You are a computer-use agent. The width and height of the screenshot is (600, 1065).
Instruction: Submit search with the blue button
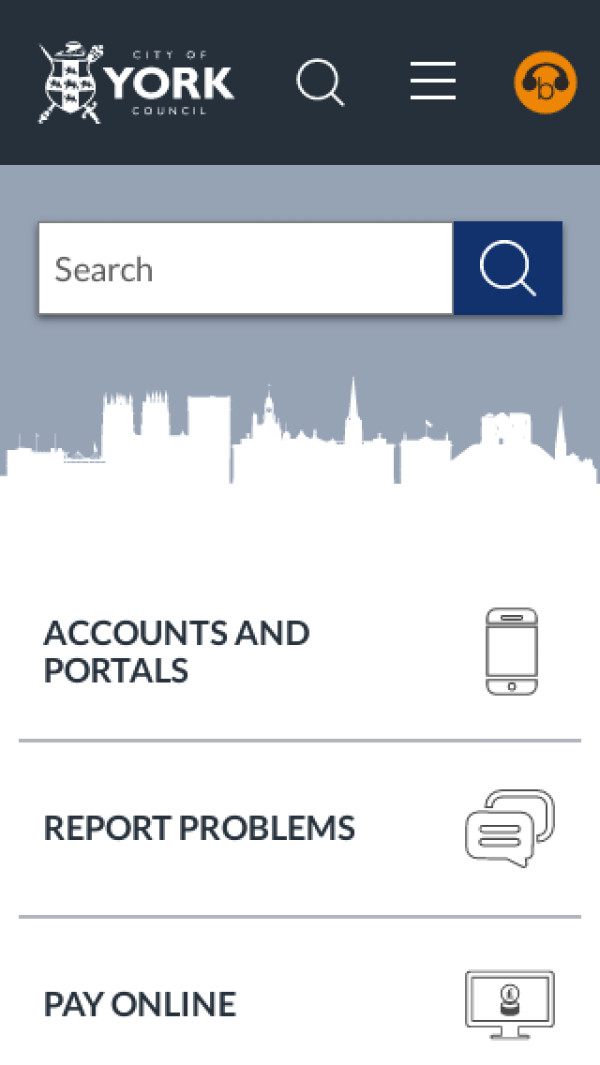tap(508, 269)
